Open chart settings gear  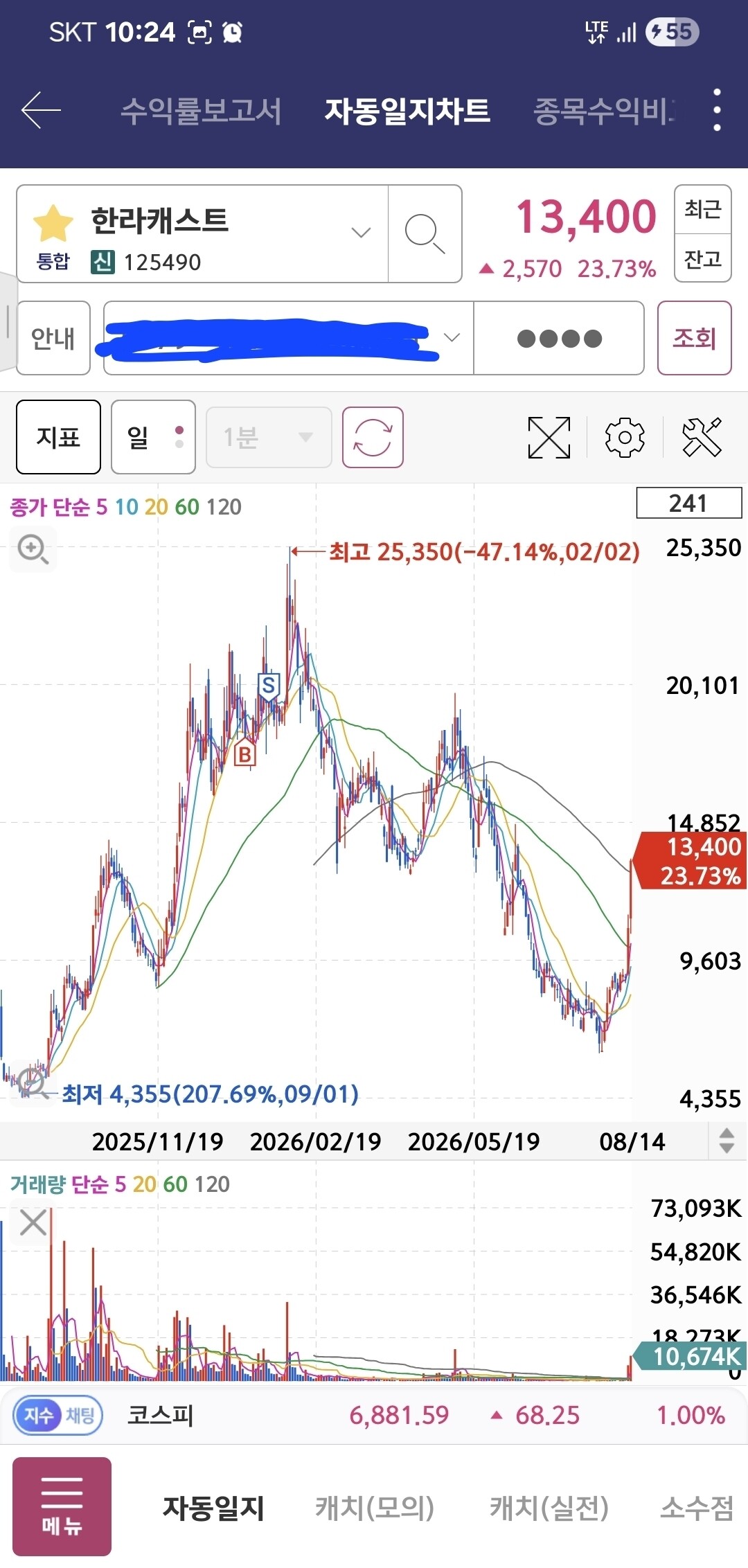pos(625,437)
